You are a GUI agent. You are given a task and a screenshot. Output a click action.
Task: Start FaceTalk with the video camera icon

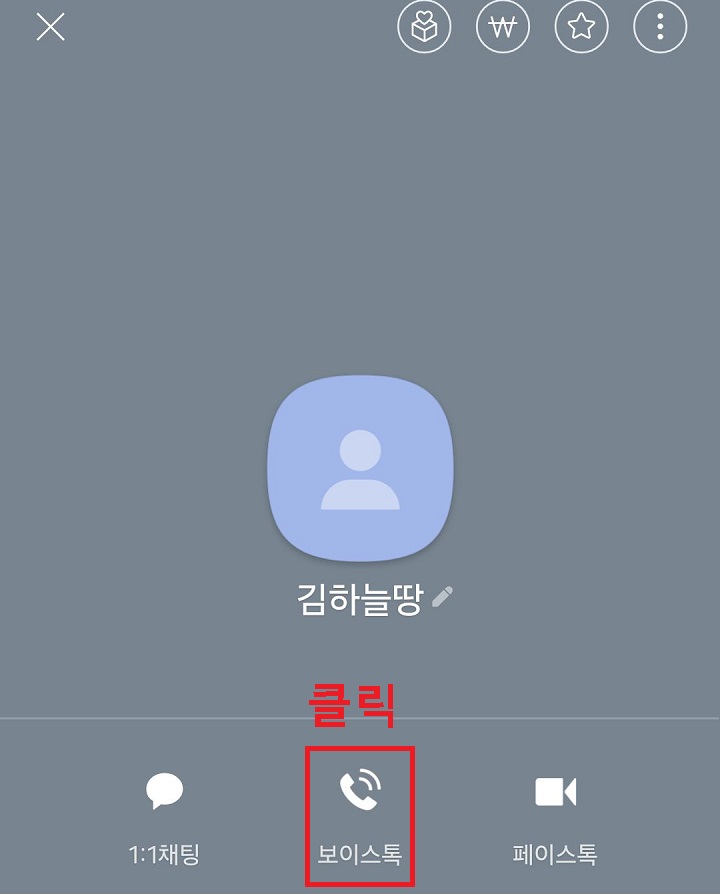click(x=556, y=790)
